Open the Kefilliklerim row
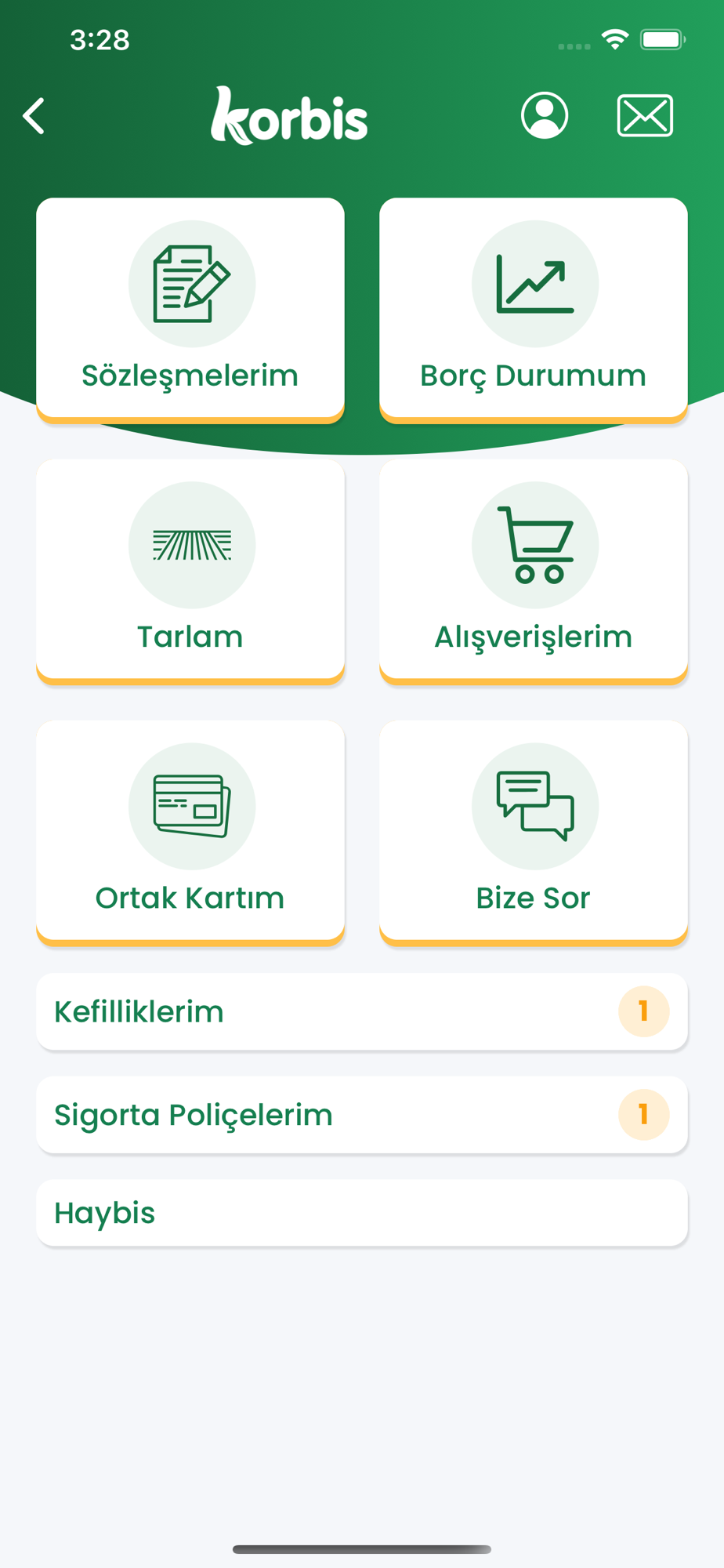 click(362, 1011)
